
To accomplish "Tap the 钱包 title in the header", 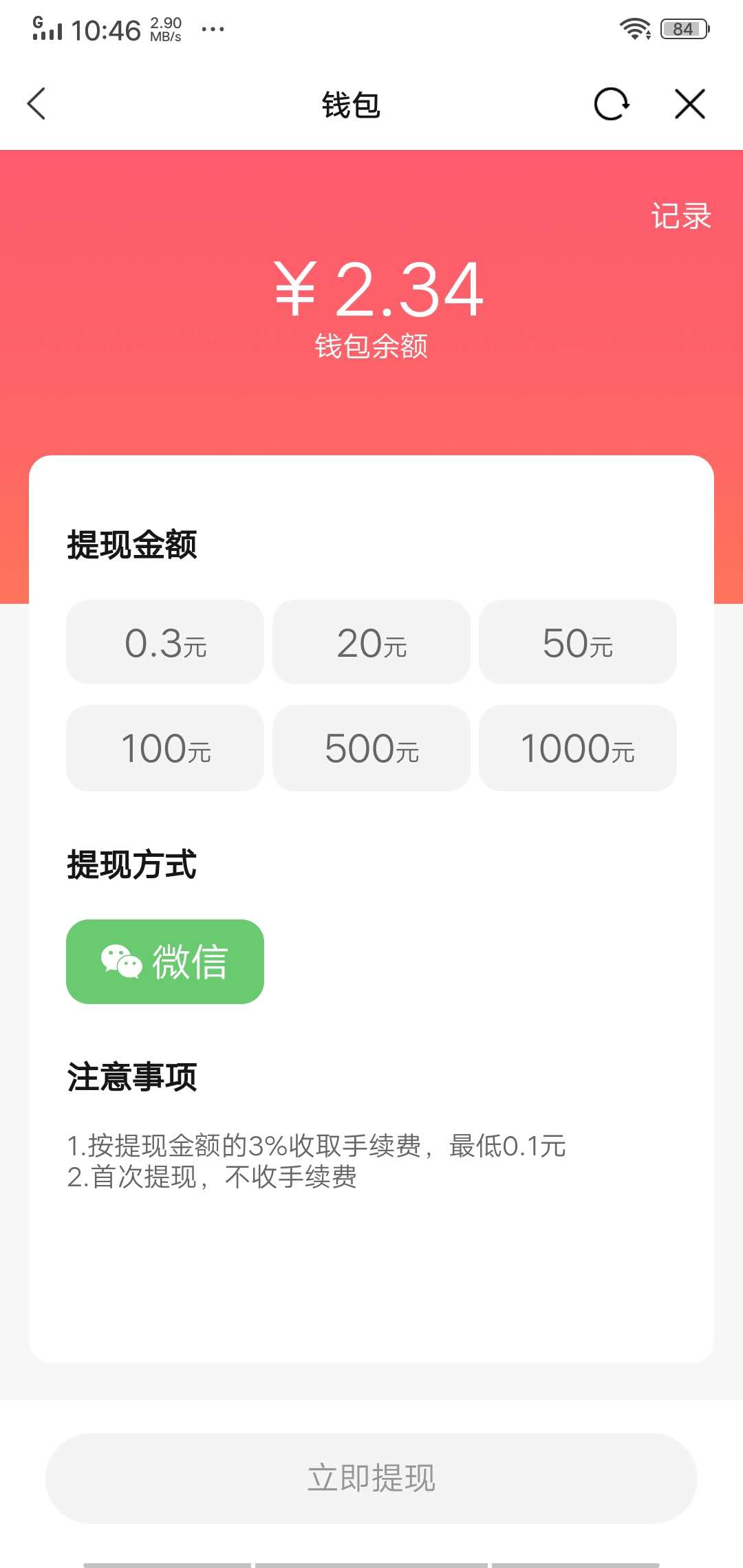I will tap(352, 105).
